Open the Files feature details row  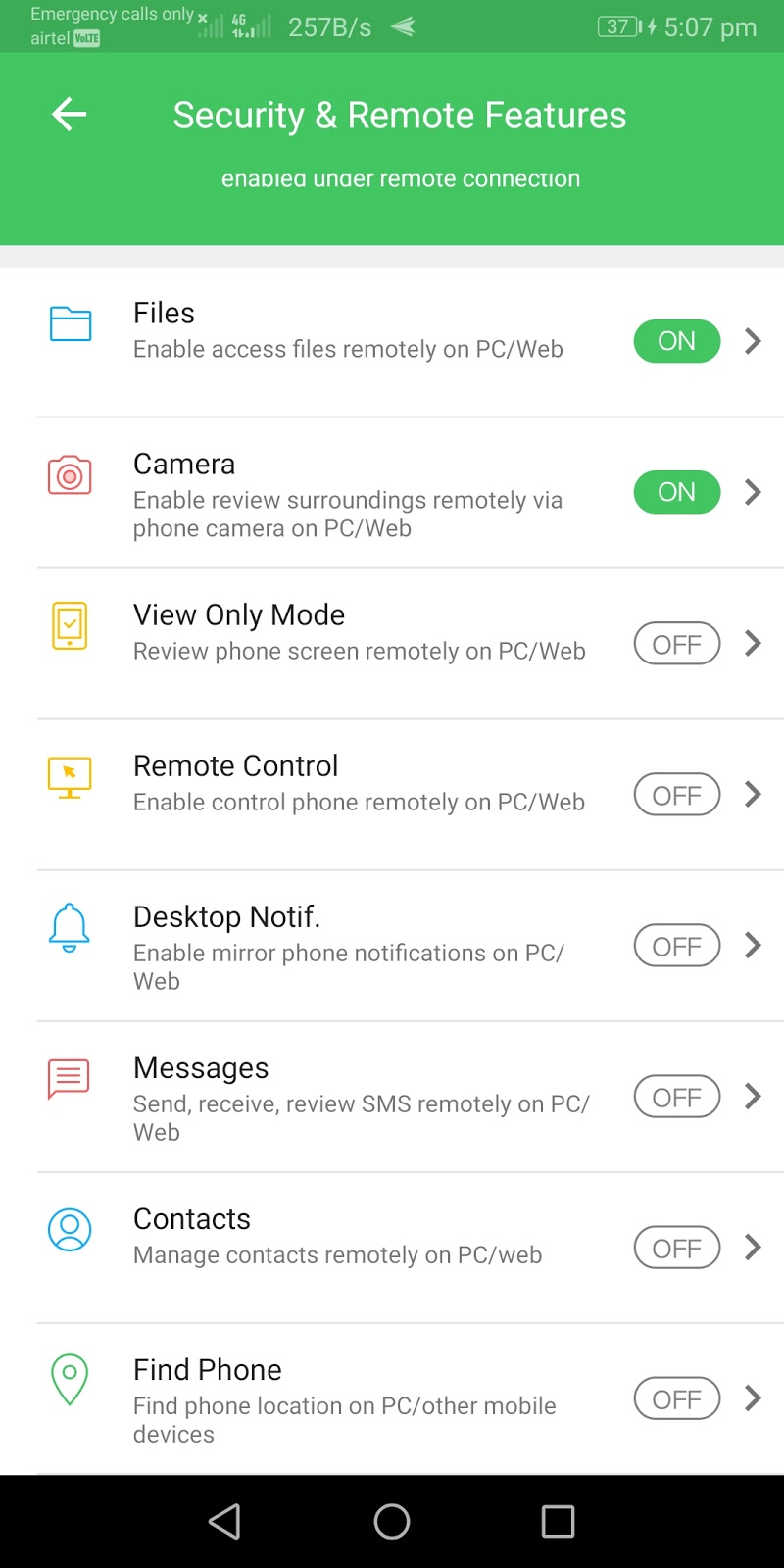tap(392, 342)
